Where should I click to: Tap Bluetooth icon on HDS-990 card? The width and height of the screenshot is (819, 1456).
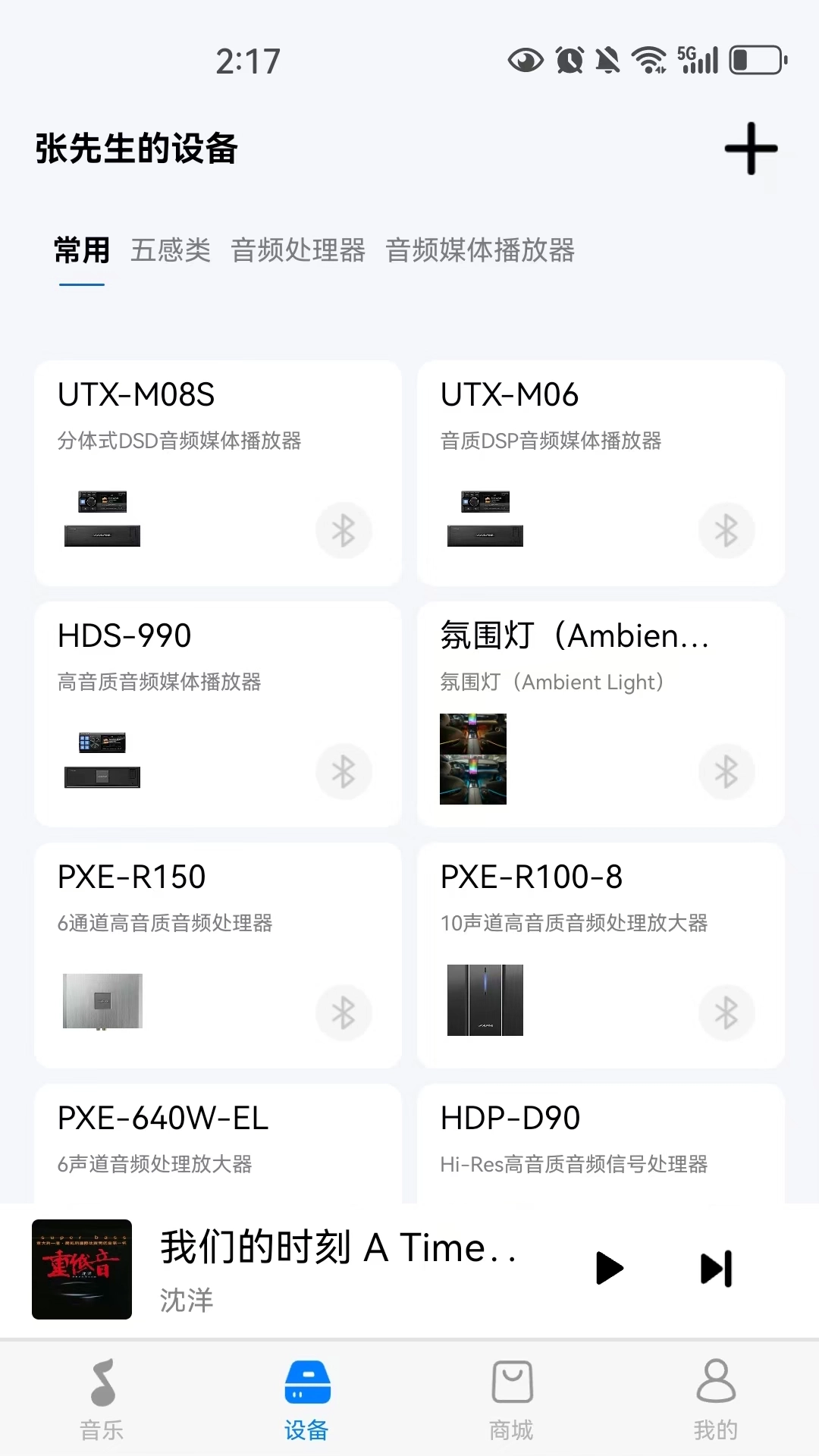point(344,771)
